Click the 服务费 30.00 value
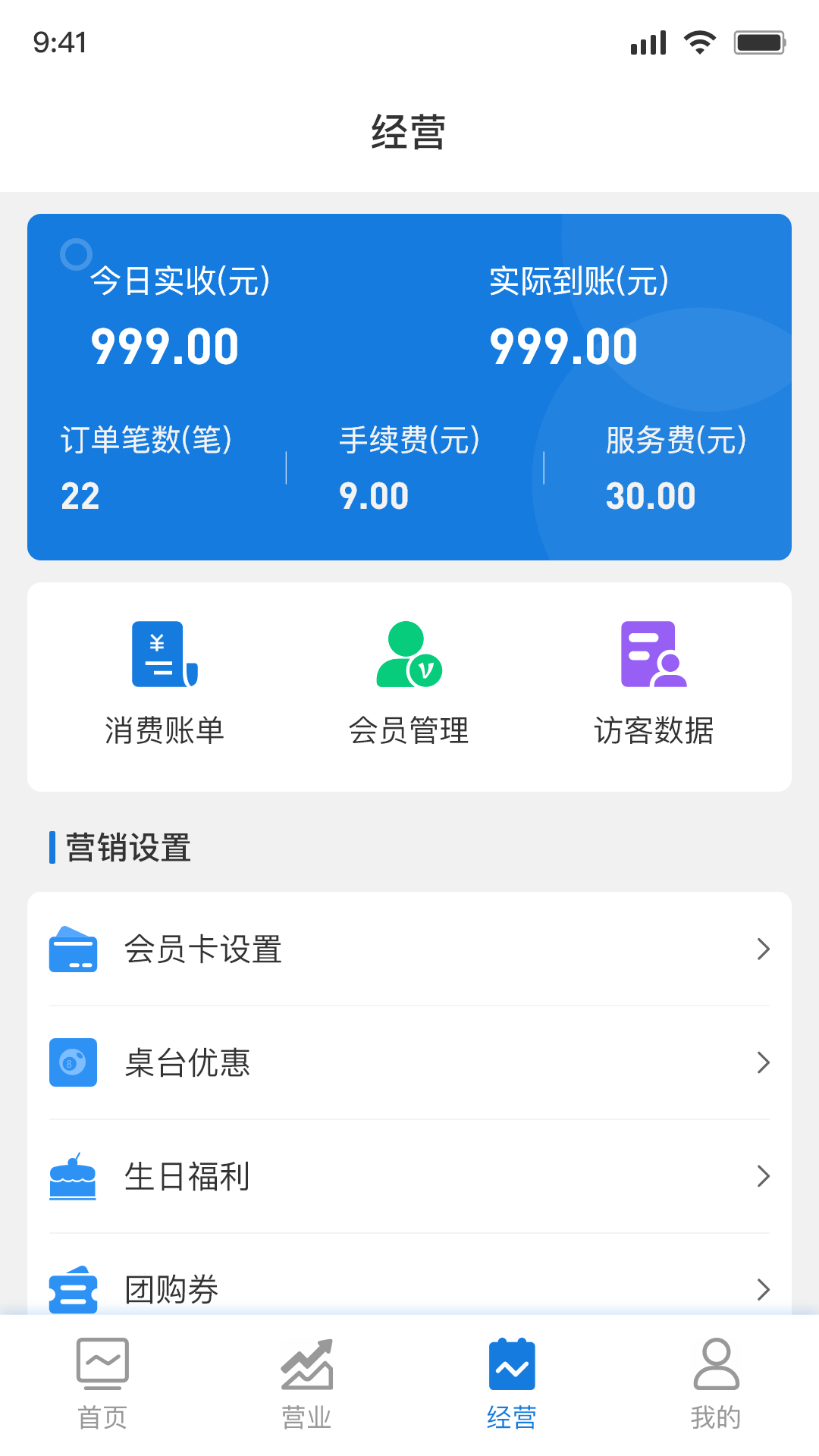The image size is (819, 1456). click(651, 495)
